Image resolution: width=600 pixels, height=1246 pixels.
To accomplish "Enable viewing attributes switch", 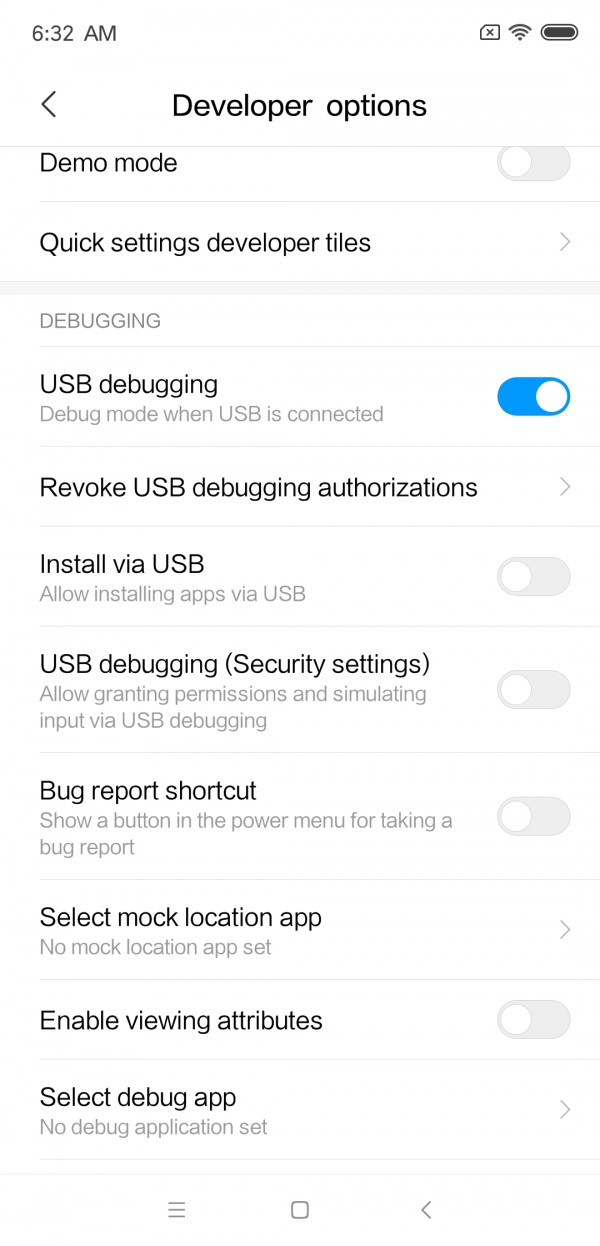I will (533, 1020).
